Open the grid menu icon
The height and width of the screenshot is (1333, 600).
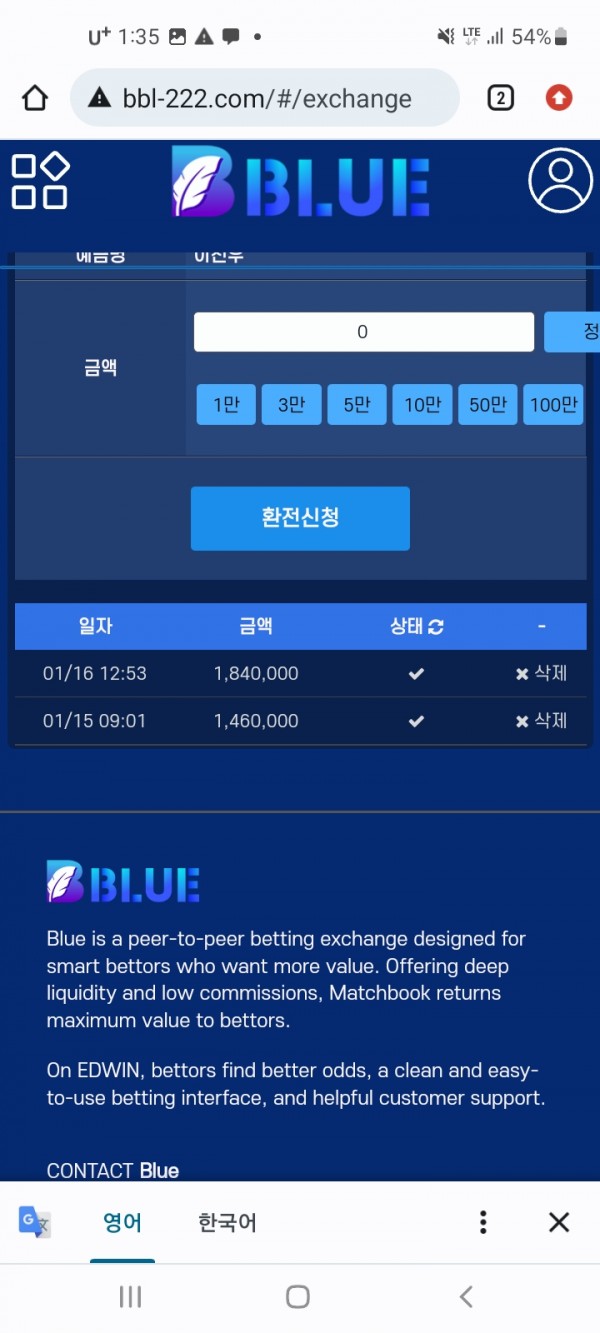40,181
